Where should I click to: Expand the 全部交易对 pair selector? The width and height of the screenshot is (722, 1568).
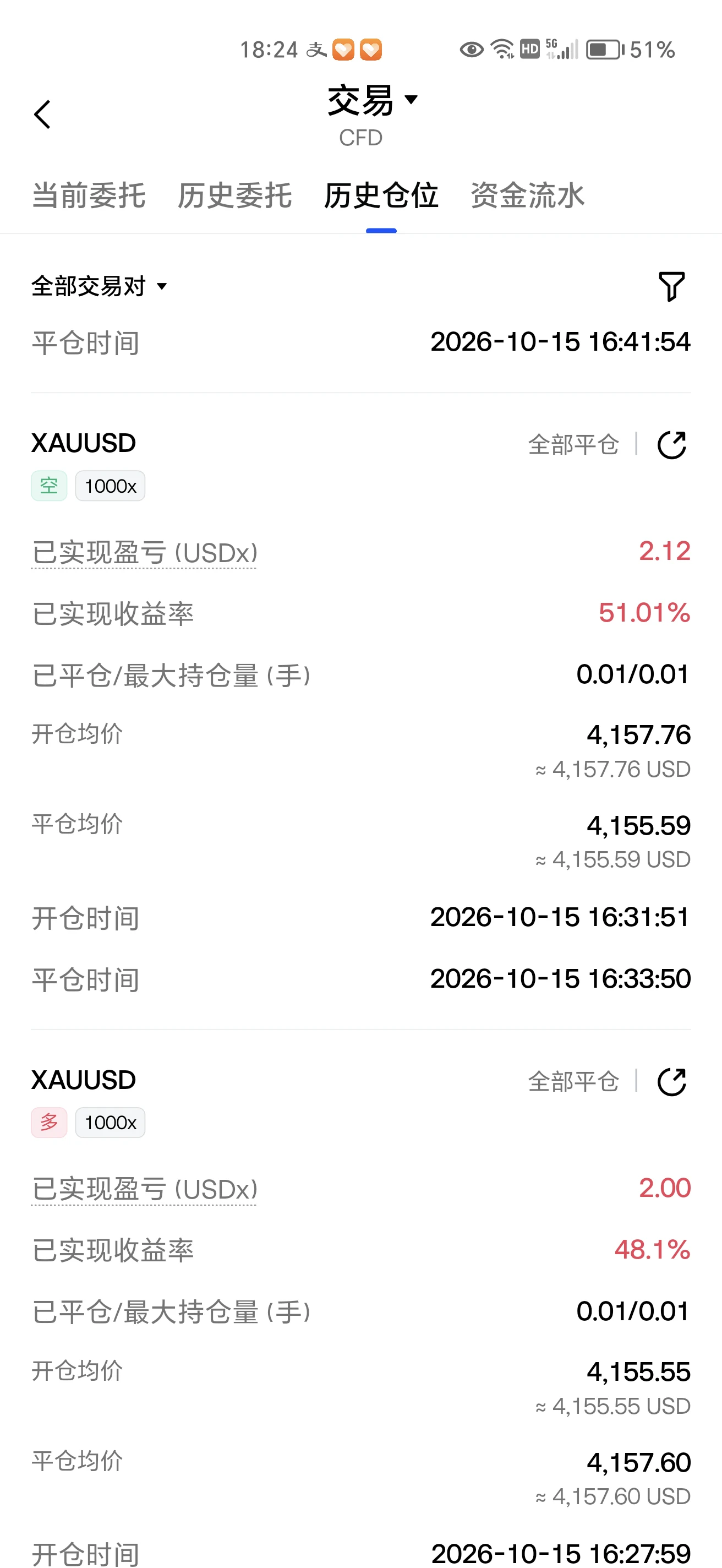click(99, 286)
